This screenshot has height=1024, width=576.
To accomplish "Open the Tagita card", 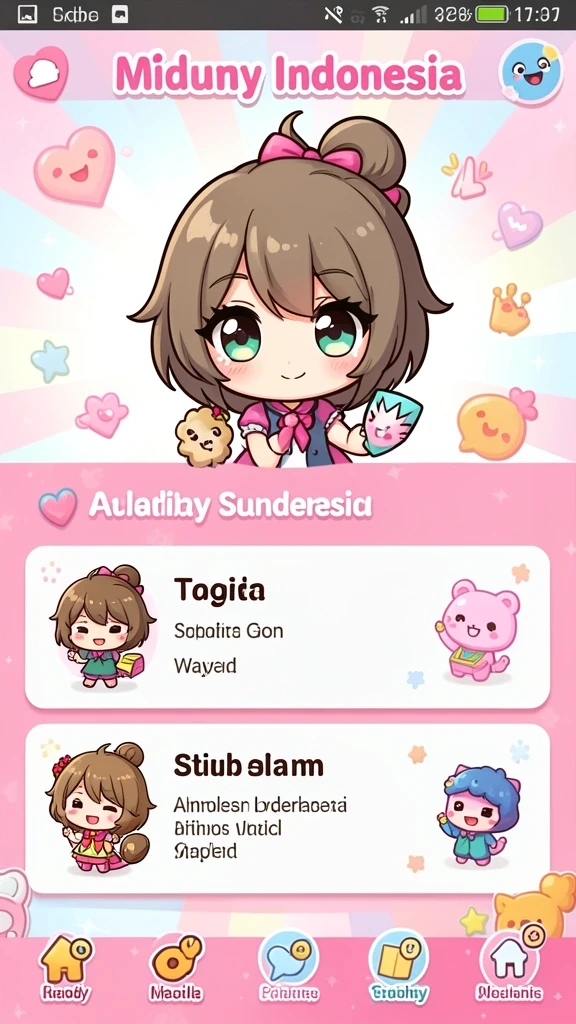I will [x=287, y=627].
